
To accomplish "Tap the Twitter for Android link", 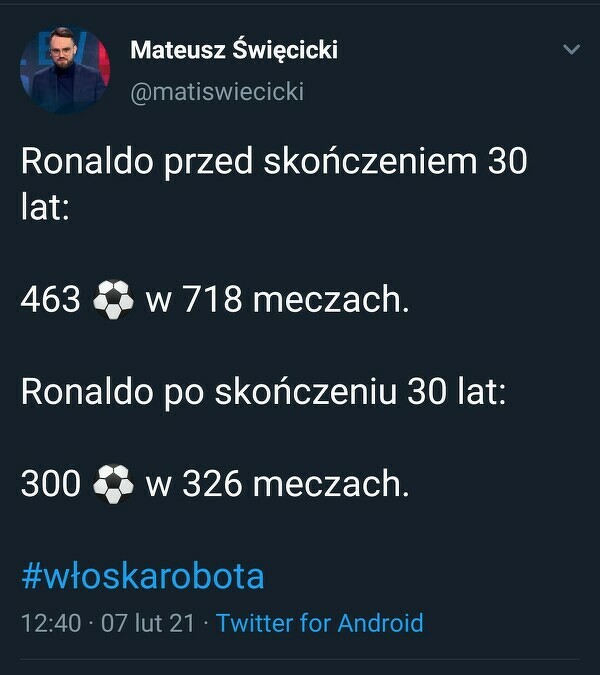I will (320, 623).
